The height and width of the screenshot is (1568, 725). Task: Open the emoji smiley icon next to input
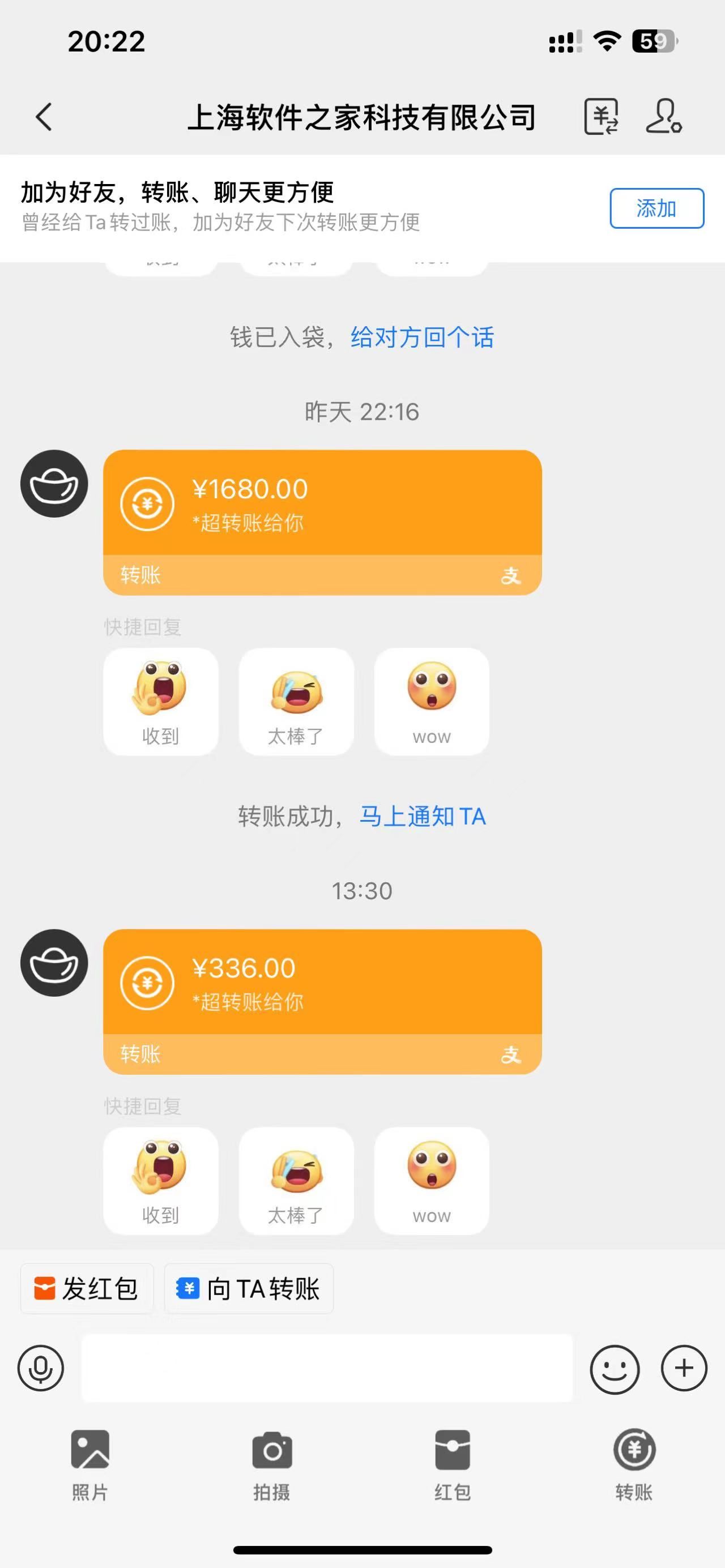(x=615, y=1368)
